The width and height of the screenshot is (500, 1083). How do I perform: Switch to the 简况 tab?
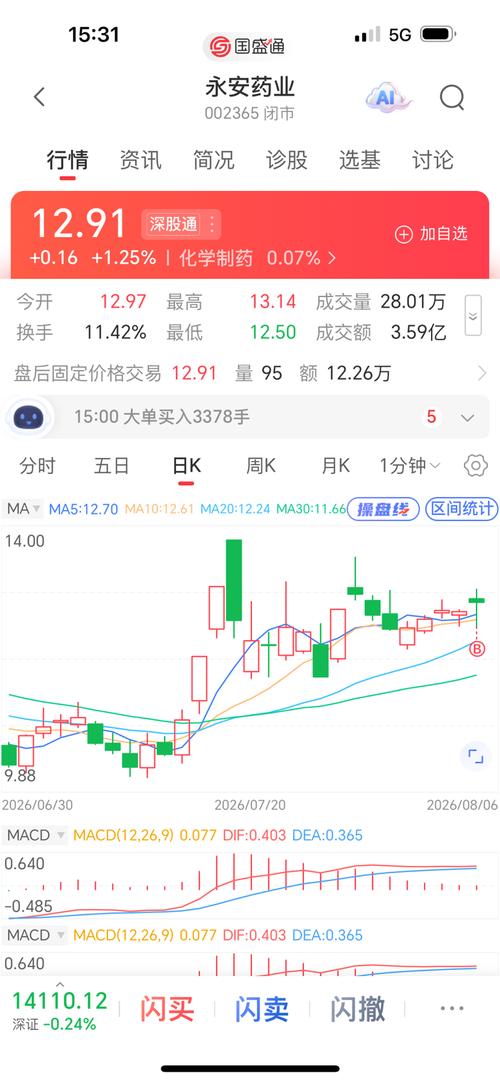click(x=213, y=160)
